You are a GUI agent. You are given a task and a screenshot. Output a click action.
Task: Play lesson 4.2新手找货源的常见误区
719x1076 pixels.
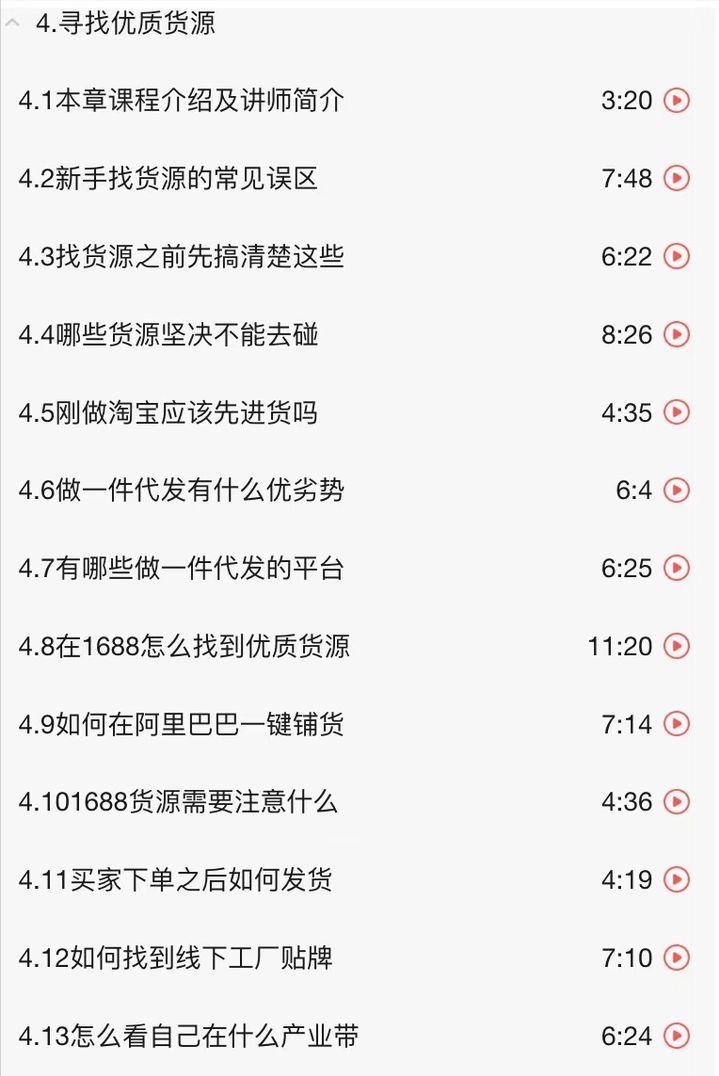[x=677, y=178]
